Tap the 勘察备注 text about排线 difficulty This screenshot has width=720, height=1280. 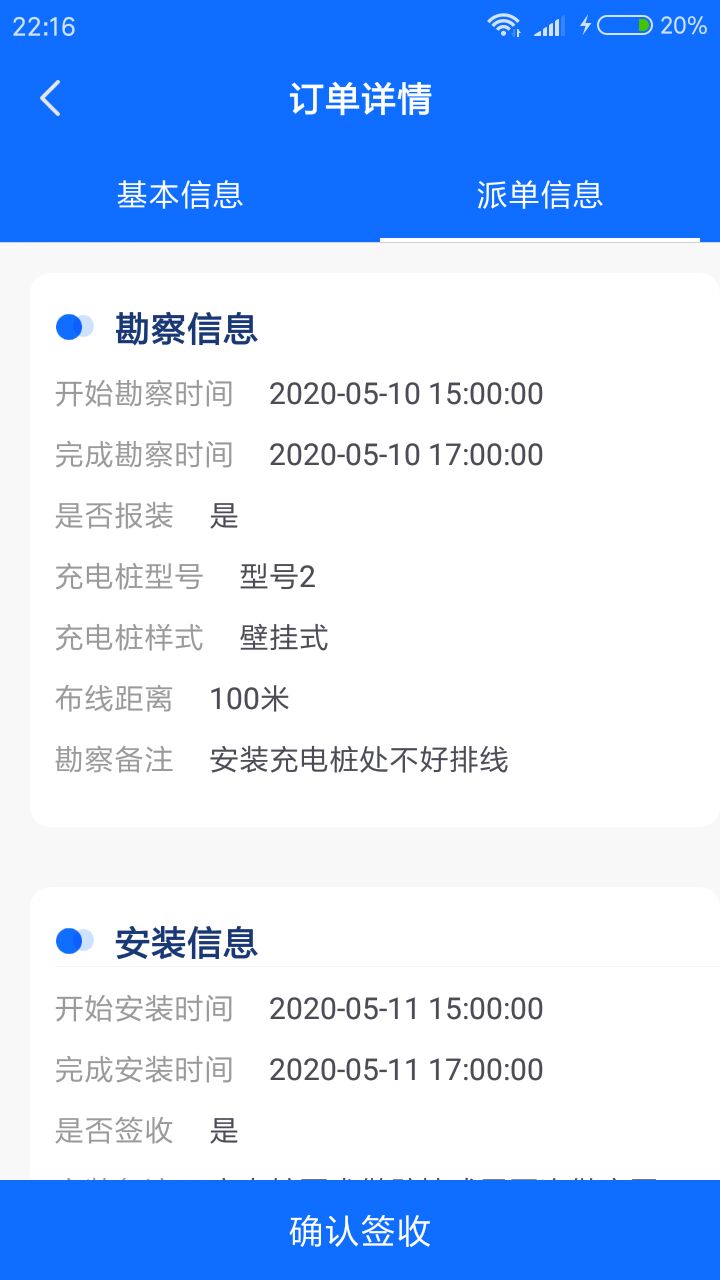click(x=358, y=760)
